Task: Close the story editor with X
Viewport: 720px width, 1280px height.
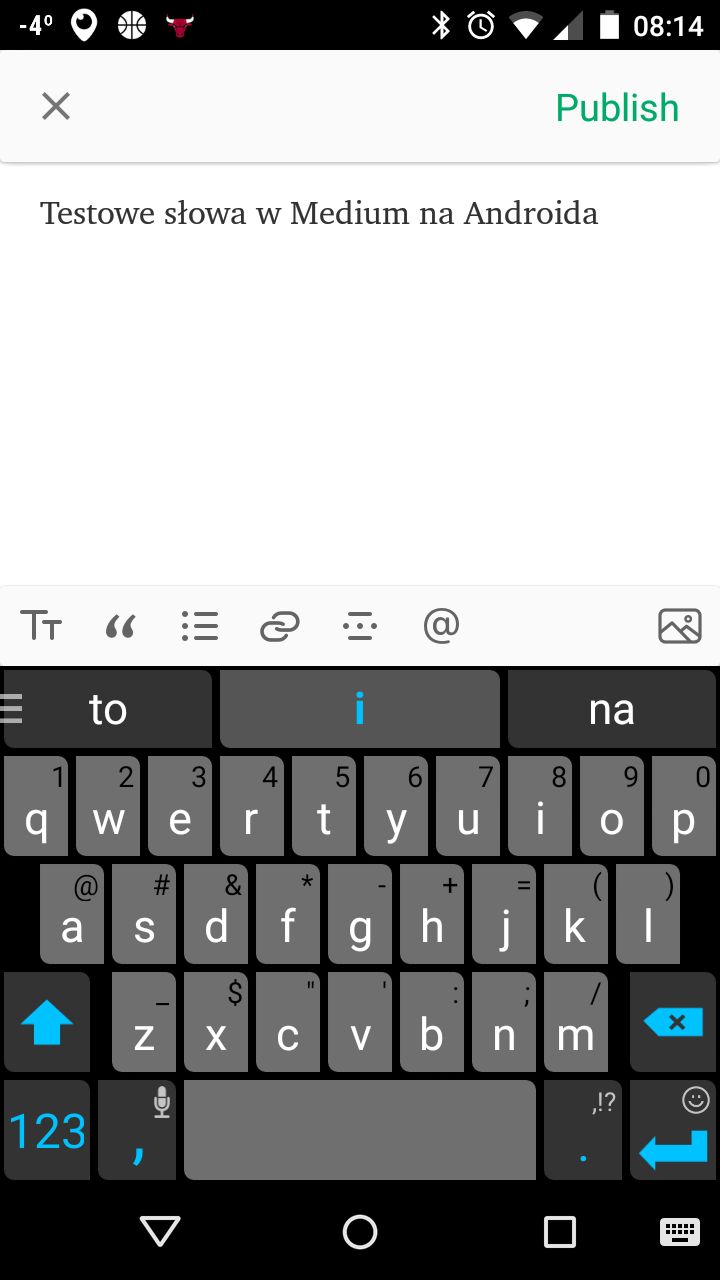Action: pos(56,106)
